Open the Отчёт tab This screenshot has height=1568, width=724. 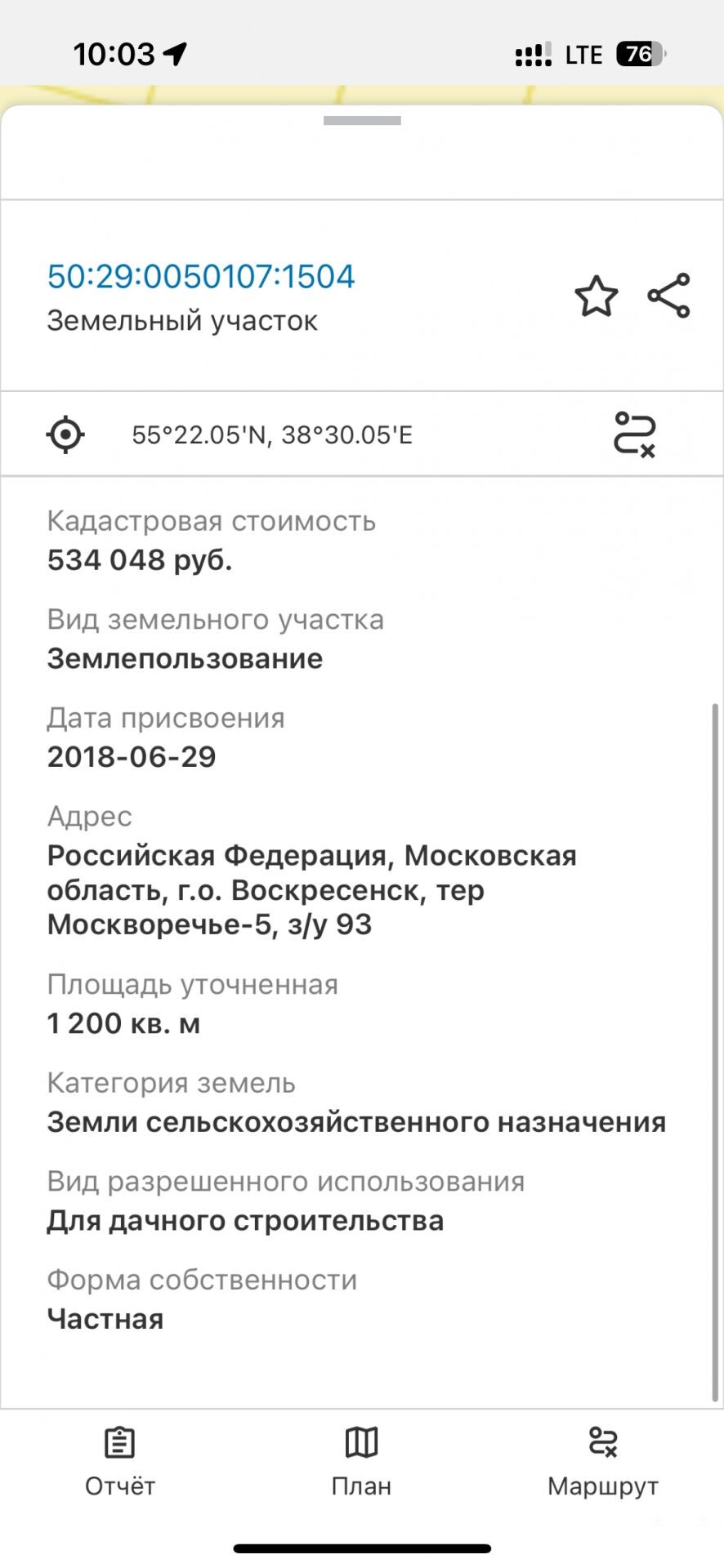(120, 1462)
